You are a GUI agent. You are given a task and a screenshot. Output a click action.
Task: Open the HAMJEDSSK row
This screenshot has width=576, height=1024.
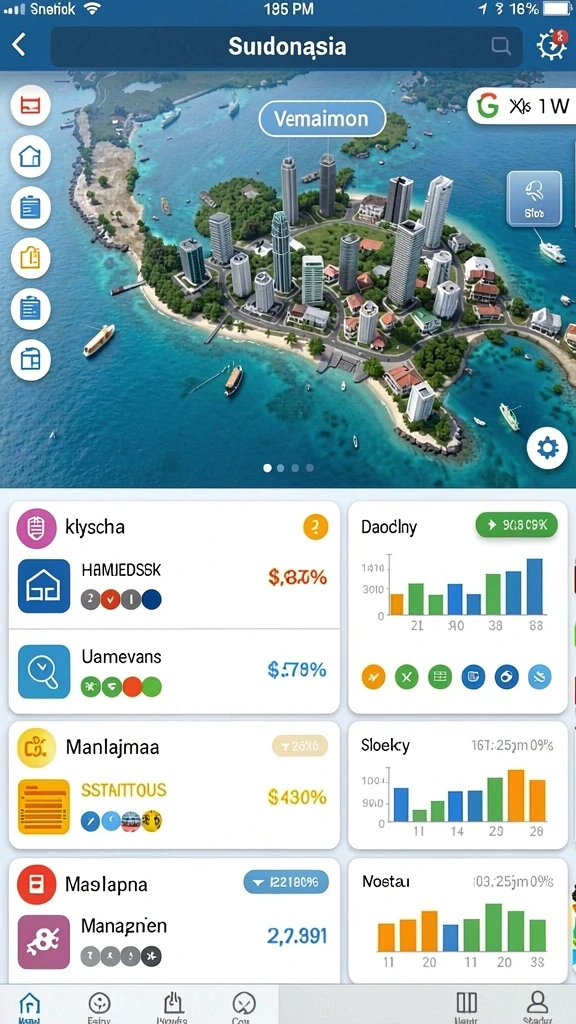(x=174, y=585)
